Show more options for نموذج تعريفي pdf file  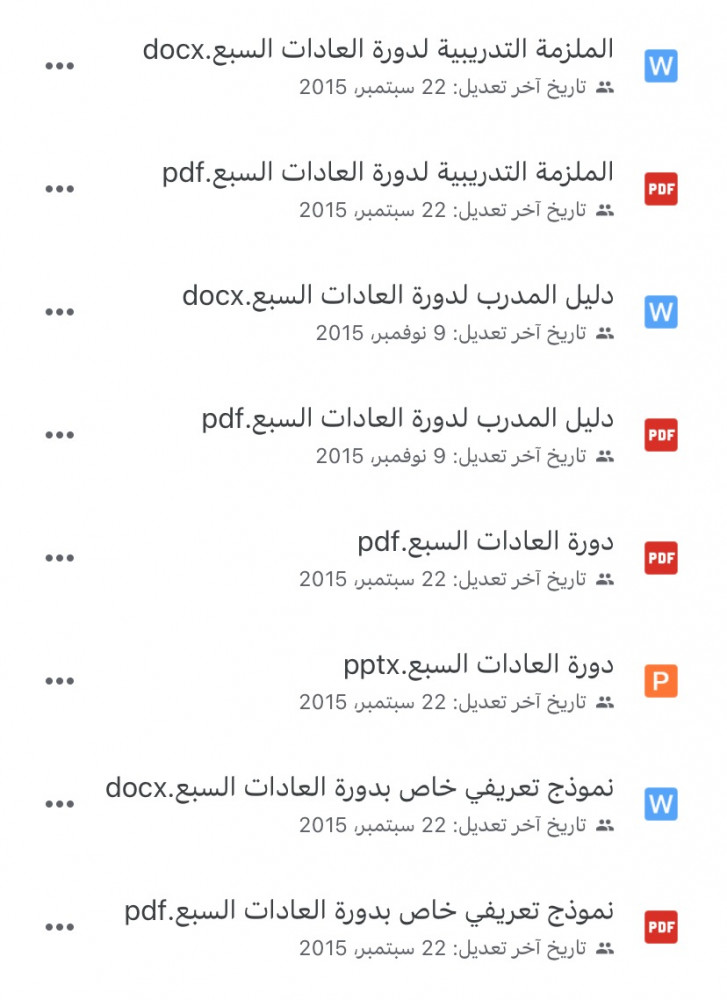60,927
